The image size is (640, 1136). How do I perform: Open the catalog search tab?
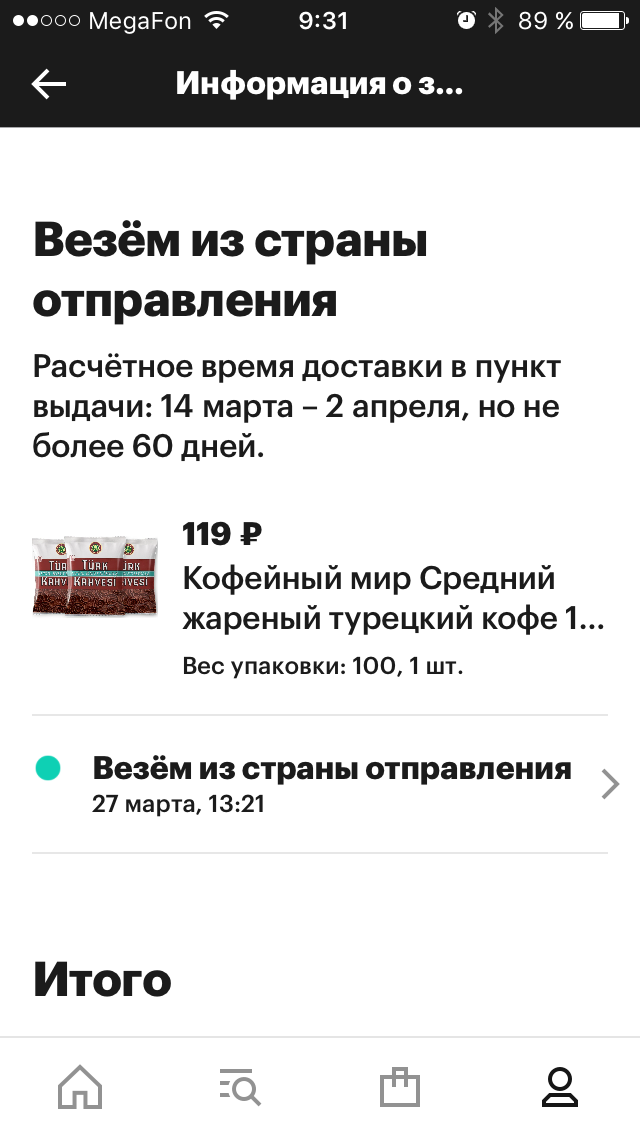(x=240, y=1087)
